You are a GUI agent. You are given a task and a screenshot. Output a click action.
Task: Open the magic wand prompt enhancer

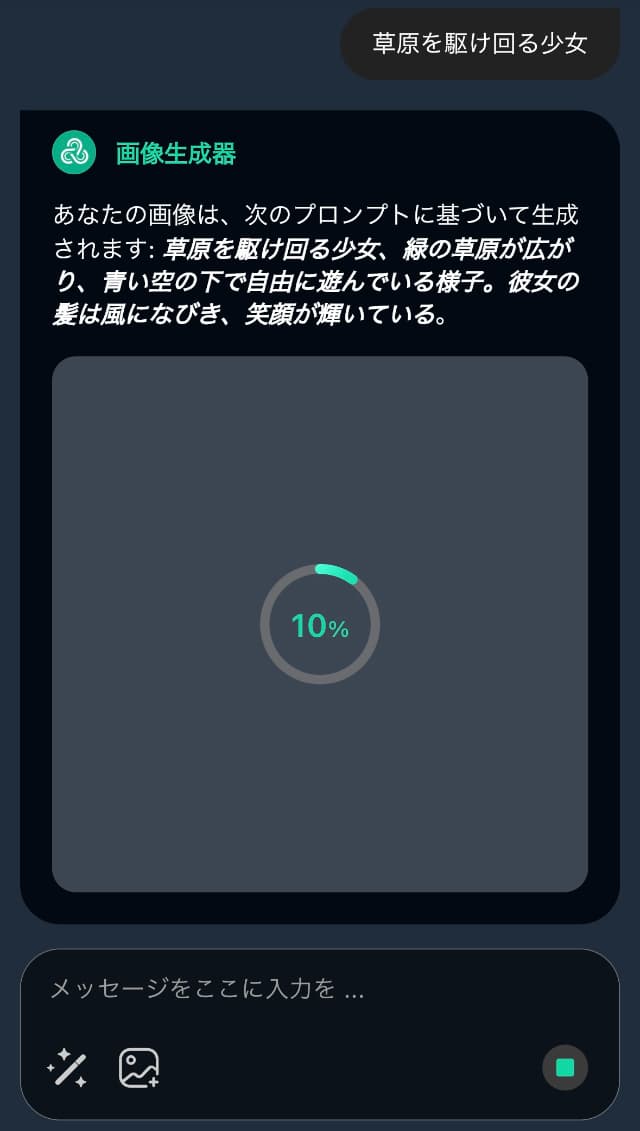pyautogui.click(x=67, y=1068)
